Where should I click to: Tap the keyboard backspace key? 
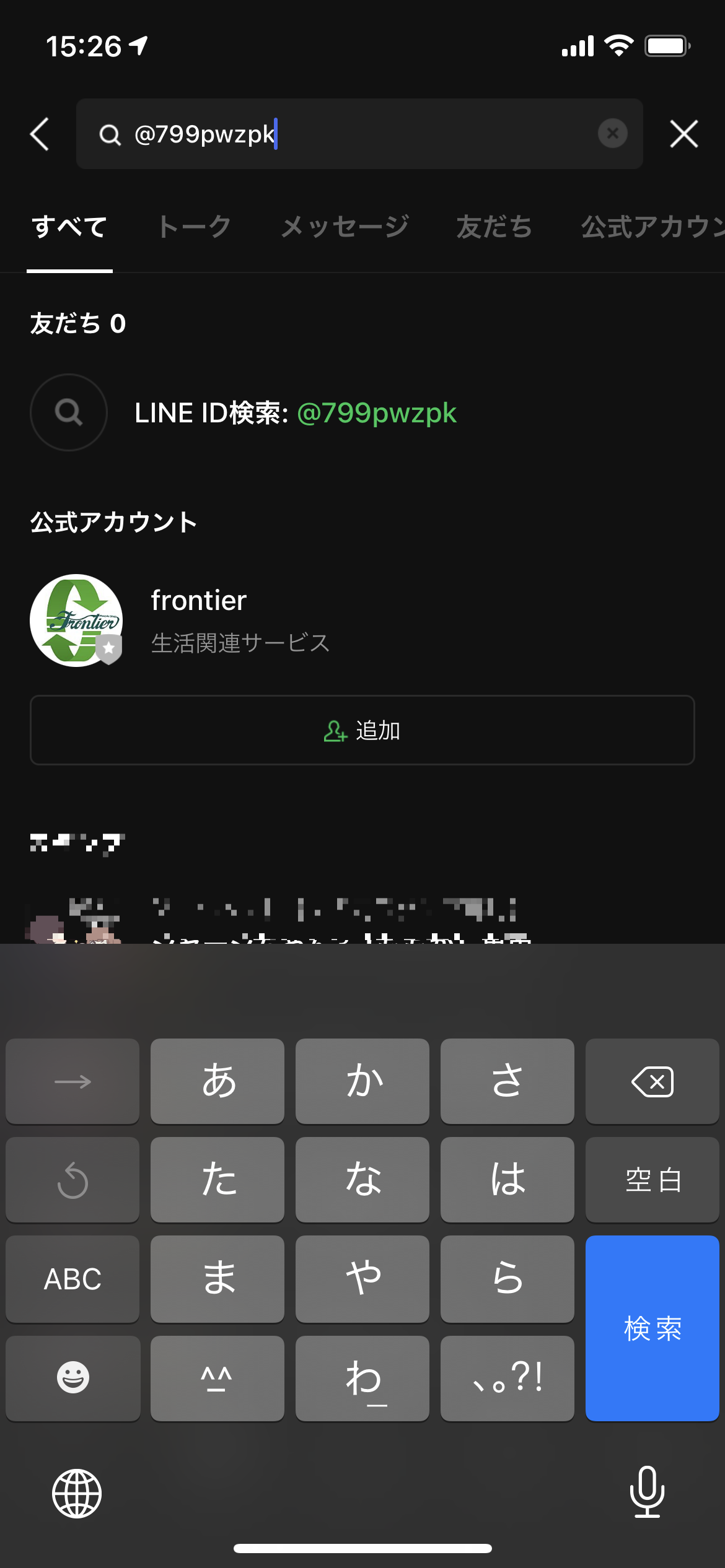point(652,1081)
